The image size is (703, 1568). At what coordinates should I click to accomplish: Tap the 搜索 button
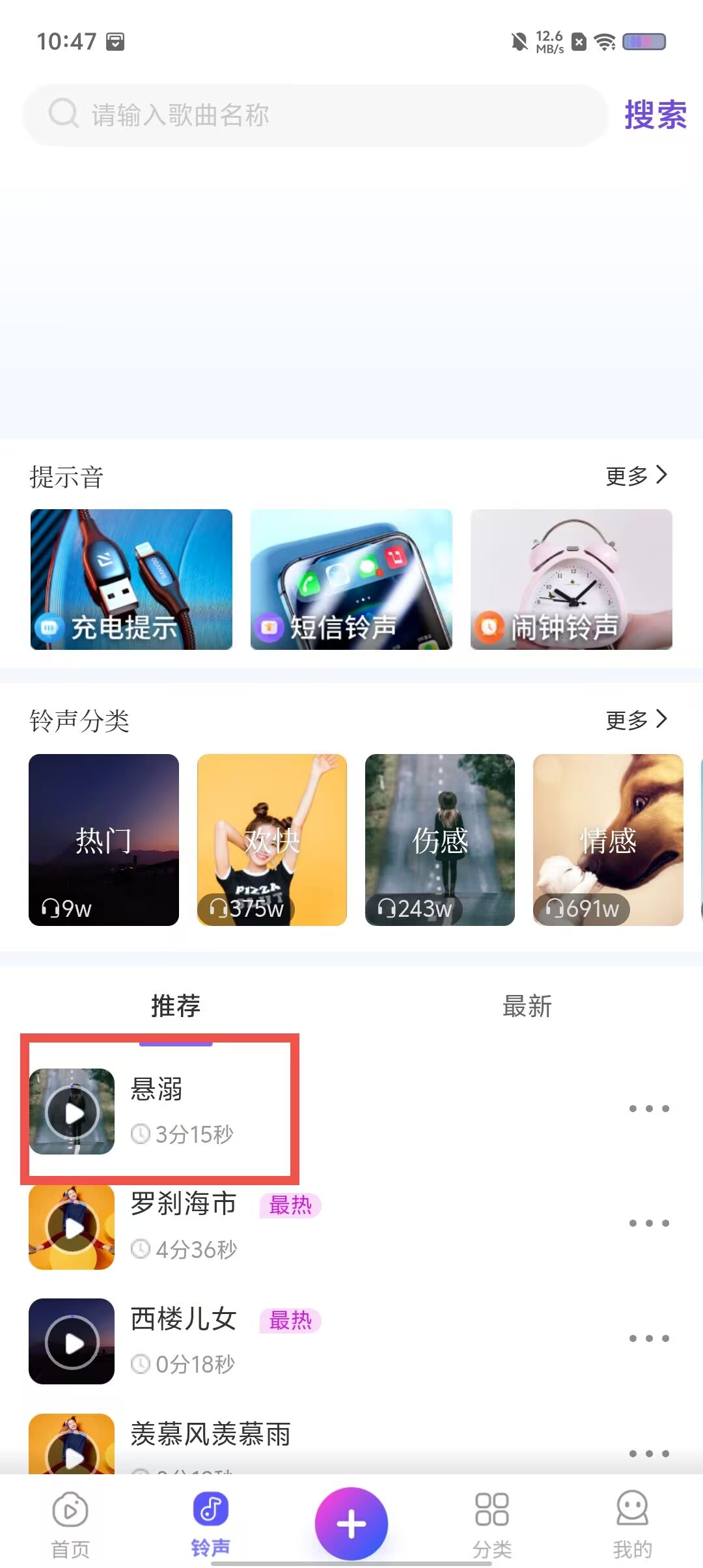click(x=655, y=115)
